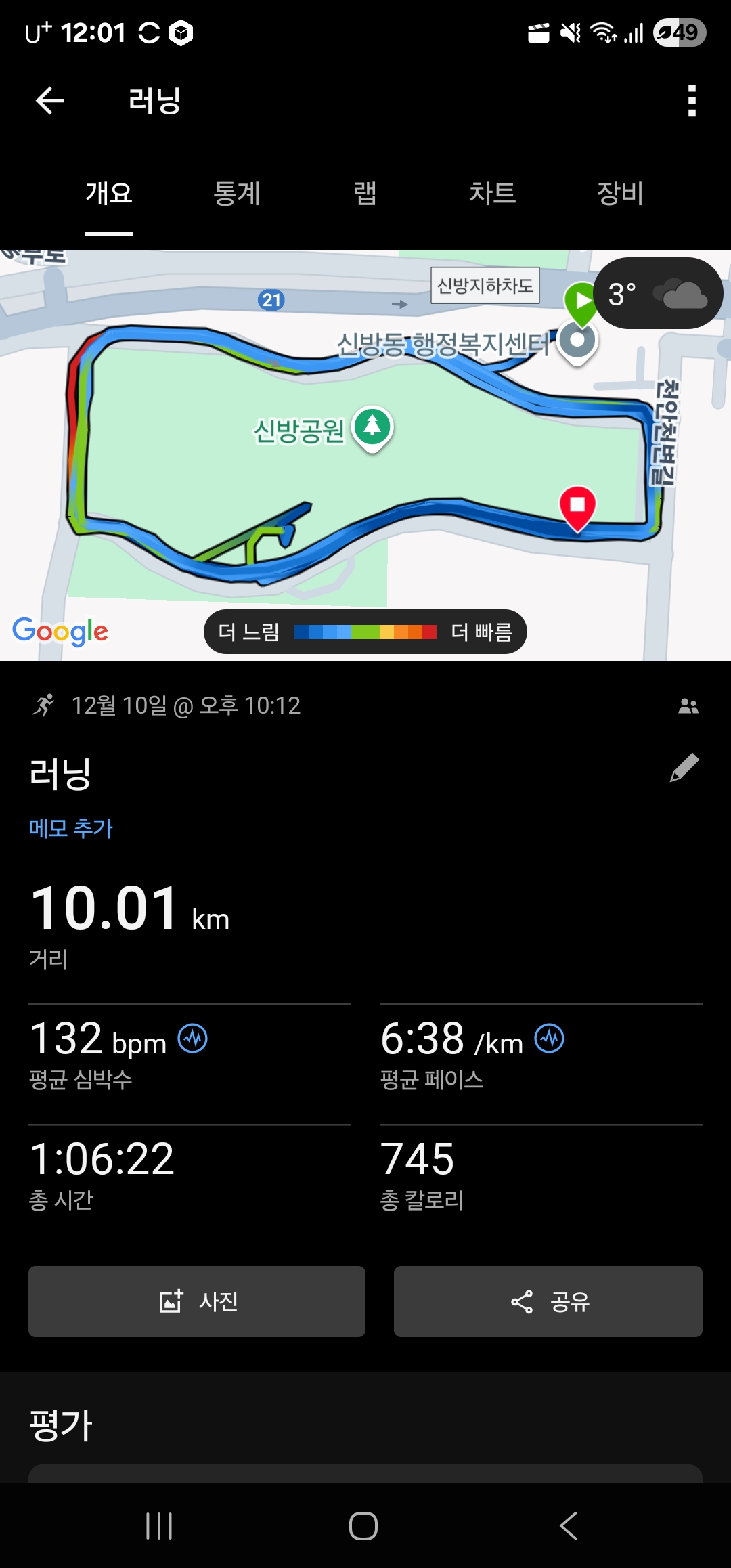
Task: Go back using the top-left arrow
Action: pyautogui.click(x=49, y=101)
